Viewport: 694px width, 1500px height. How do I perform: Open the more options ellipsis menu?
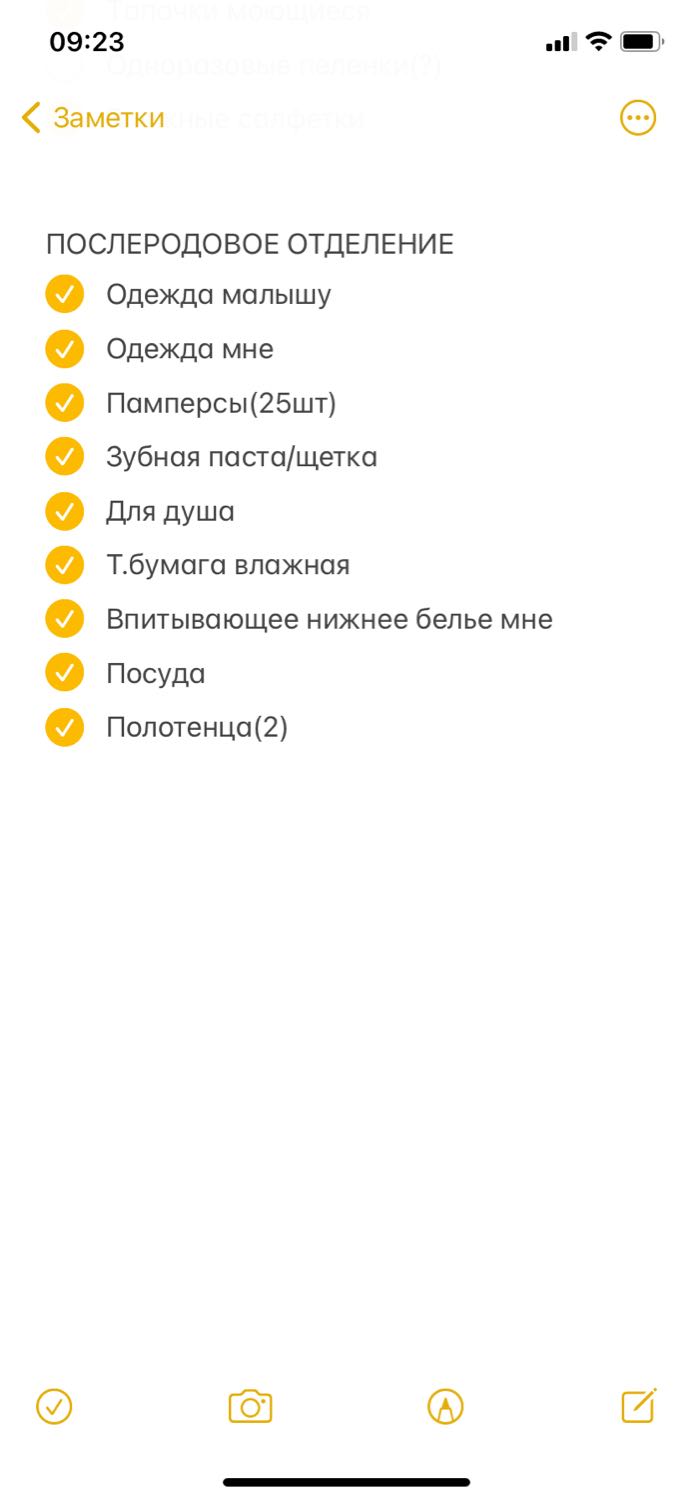[638, 118]
